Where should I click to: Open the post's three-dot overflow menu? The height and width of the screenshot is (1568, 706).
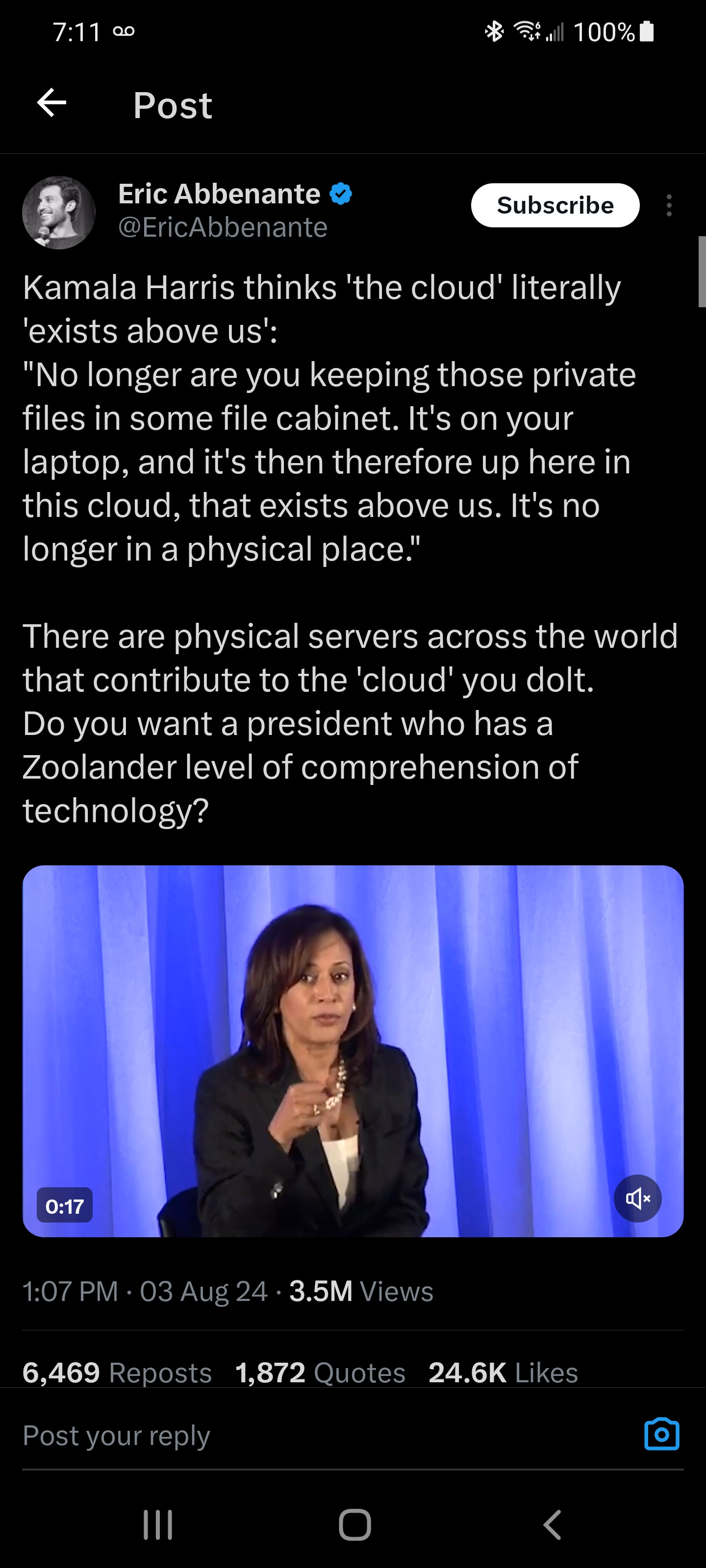(669, 206)
